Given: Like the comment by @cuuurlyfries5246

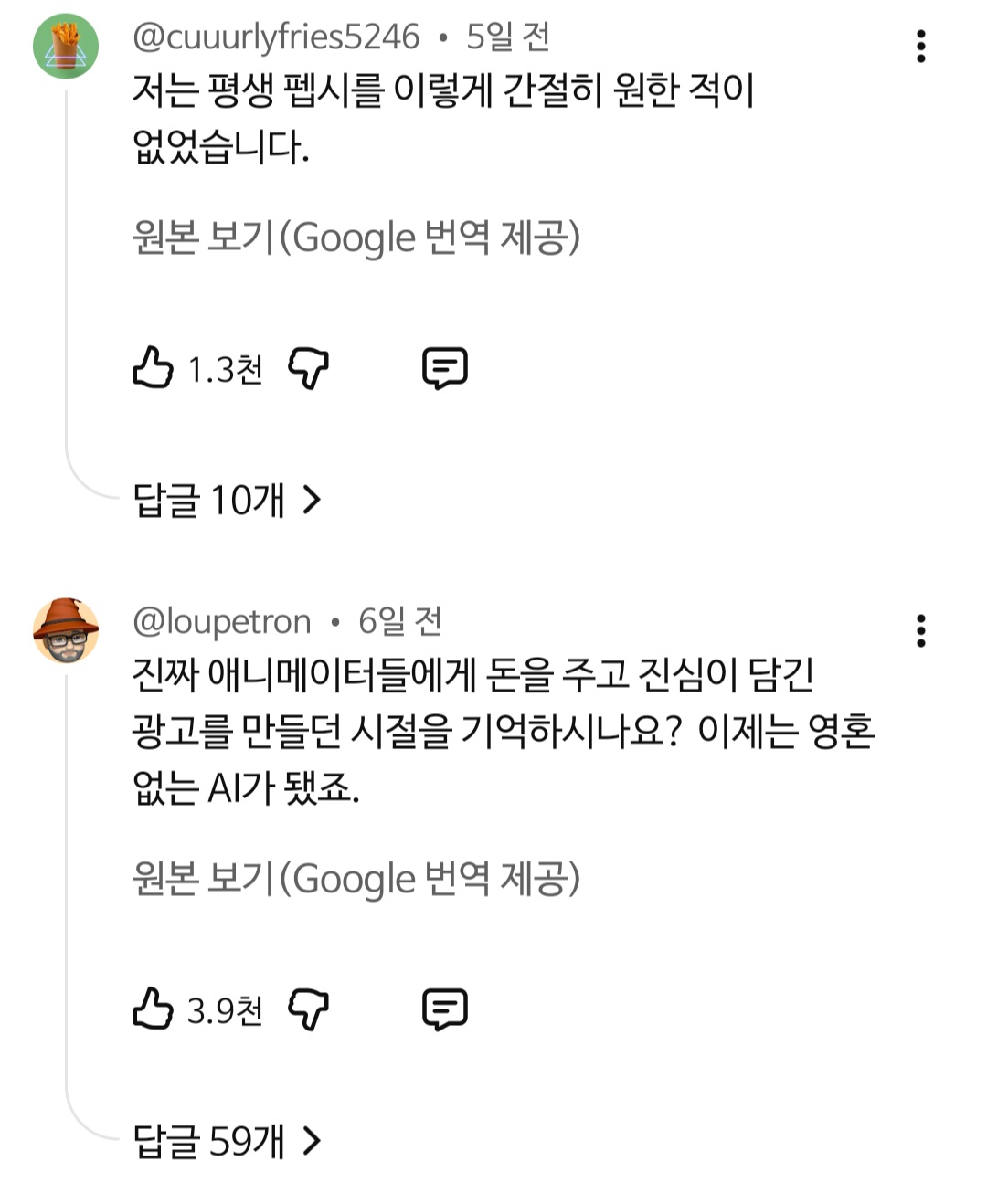Looking at the screenshot, I should (155, 368).
